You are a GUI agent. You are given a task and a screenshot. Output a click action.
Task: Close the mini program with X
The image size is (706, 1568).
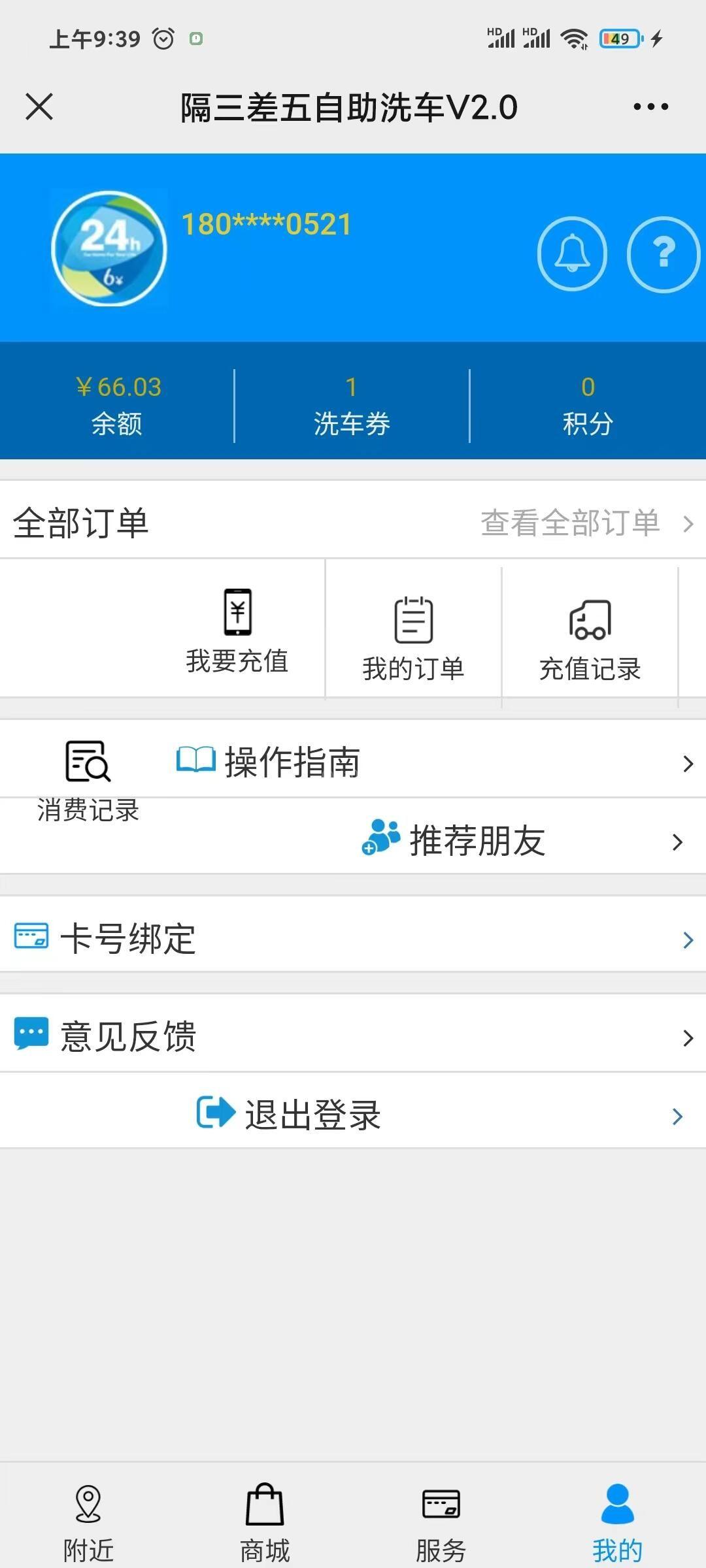tap(39, 106)
